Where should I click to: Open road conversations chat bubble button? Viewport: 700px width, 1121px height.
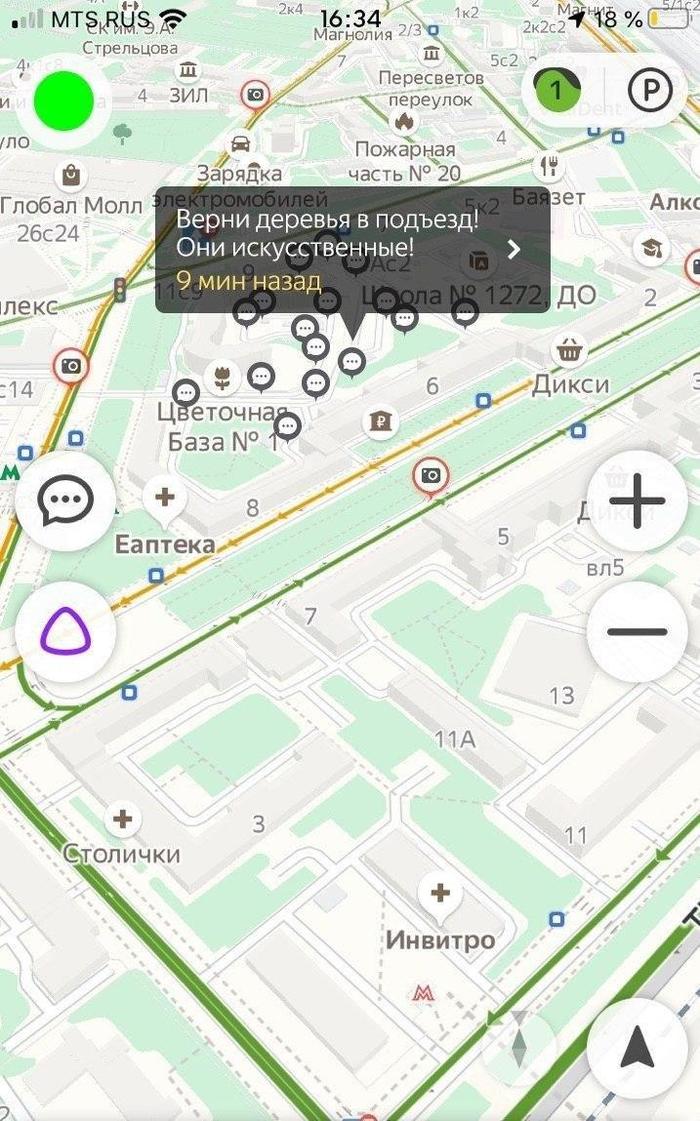tap(66, 500)
